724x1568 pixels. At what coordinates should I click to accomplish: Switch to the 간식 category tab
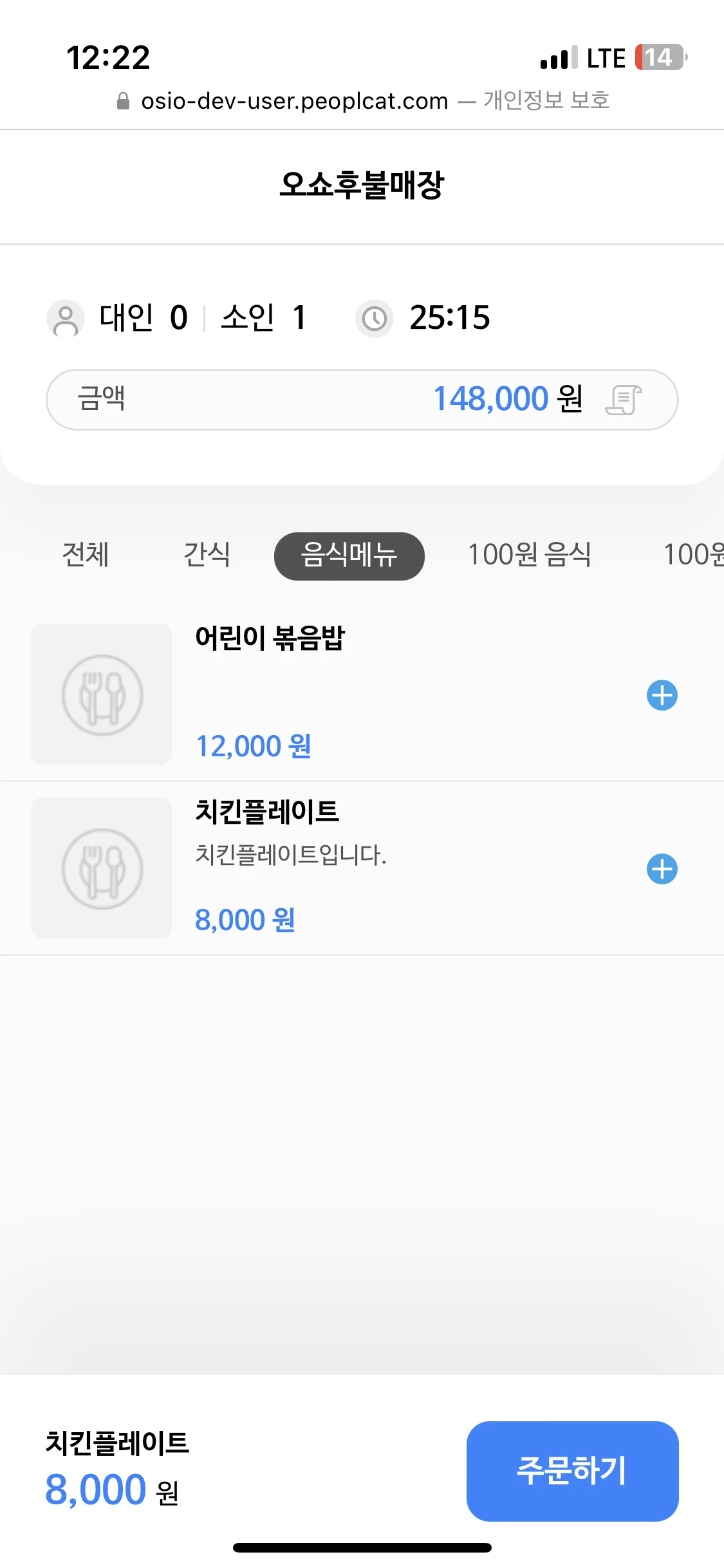pyautogui.click(x=207, y=555)
